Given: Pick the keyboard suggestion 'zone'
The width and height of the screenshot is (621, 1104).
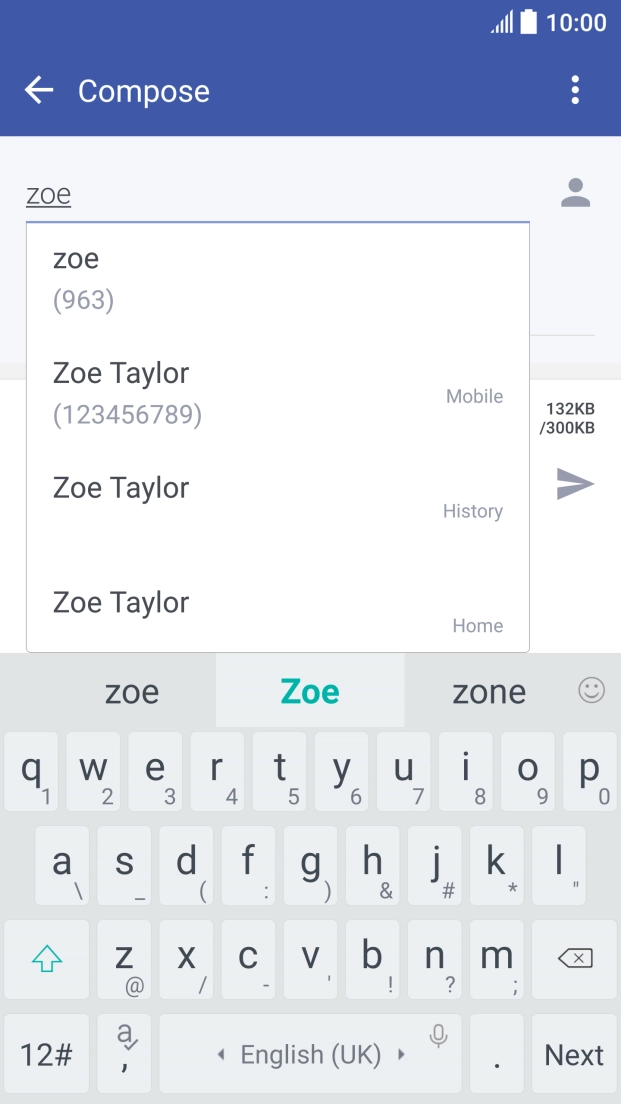Looking at the screenshot, I should (488, 692).
